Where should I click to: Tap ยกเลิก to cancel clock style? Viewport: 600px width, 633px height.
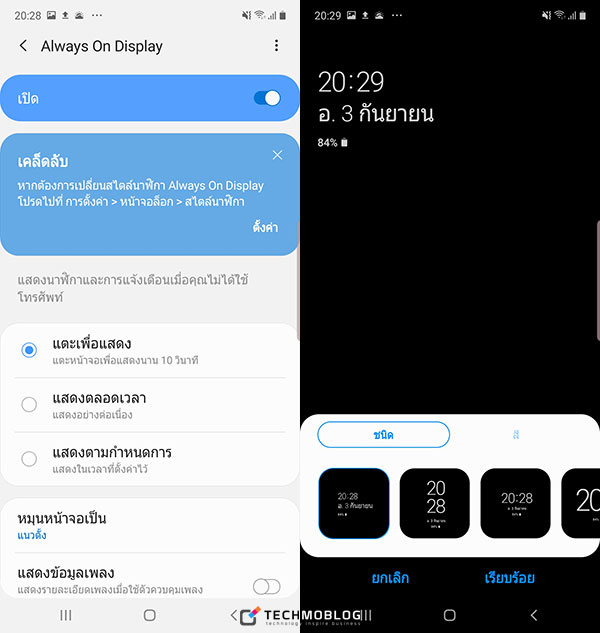pyautogui.click(x=389, y=578)
